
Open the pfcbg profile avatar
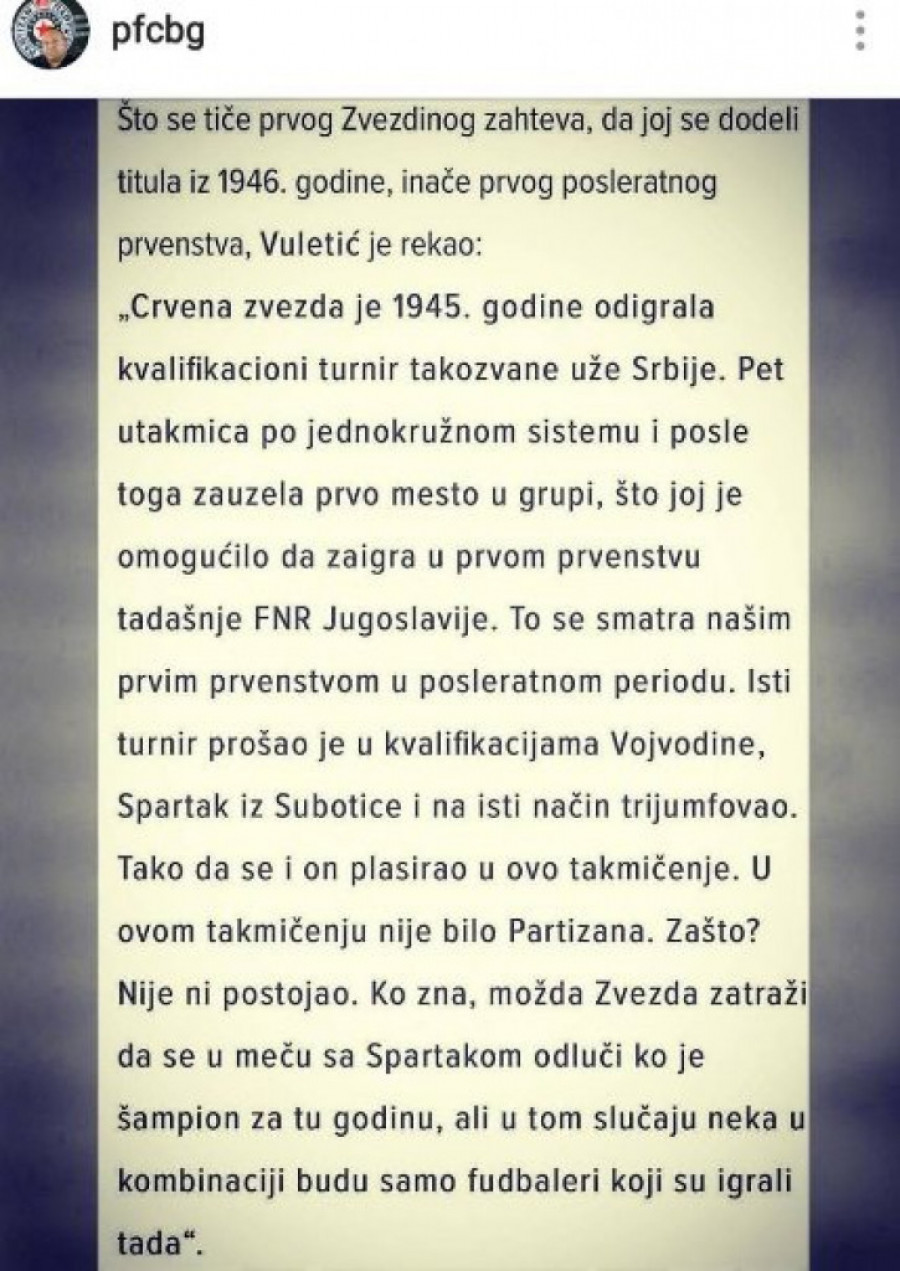(x=44, y=40)
